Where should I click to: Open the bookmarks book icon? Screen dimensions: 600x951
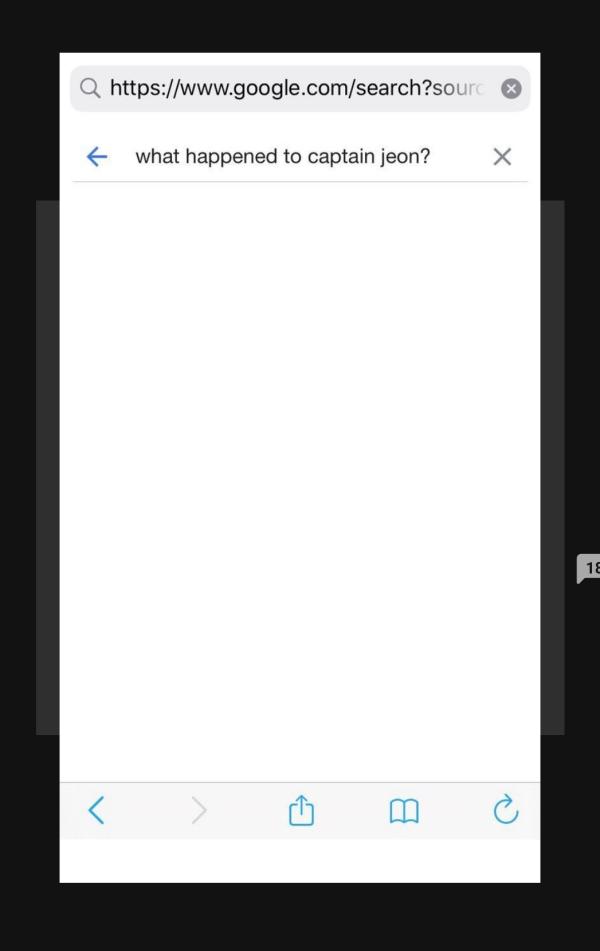click(x=403, y=810)
